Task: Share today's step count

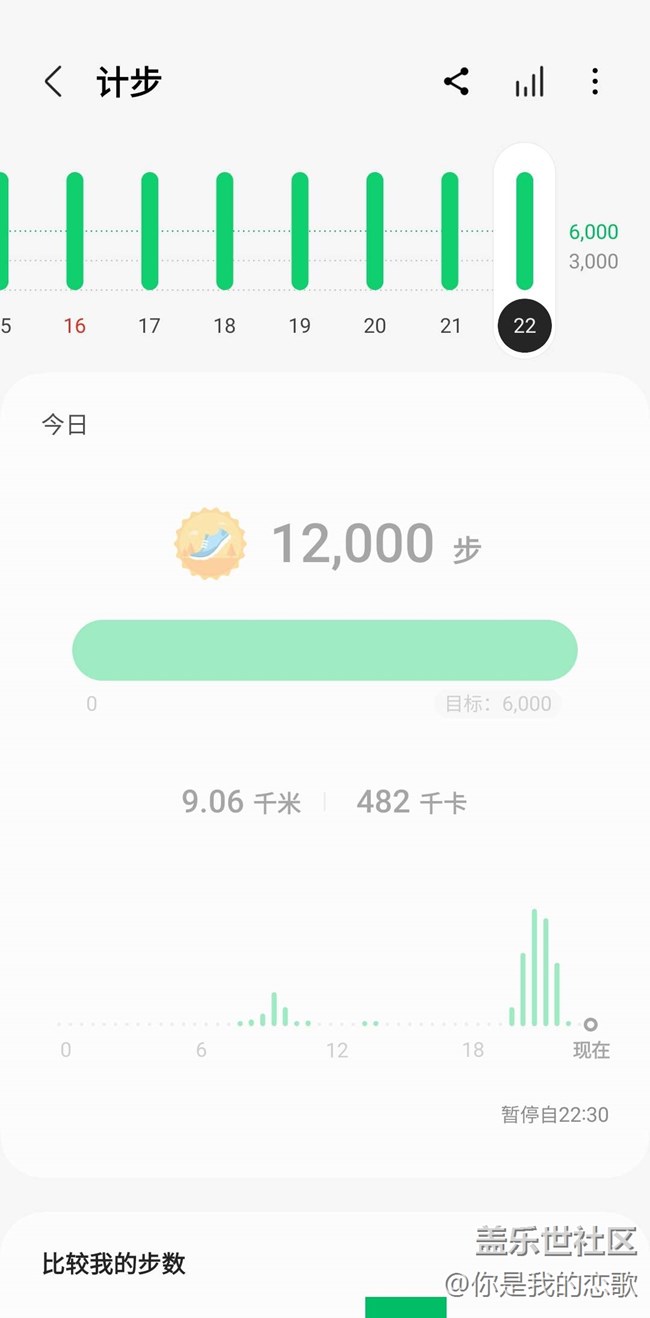Action: click(457, 82)
